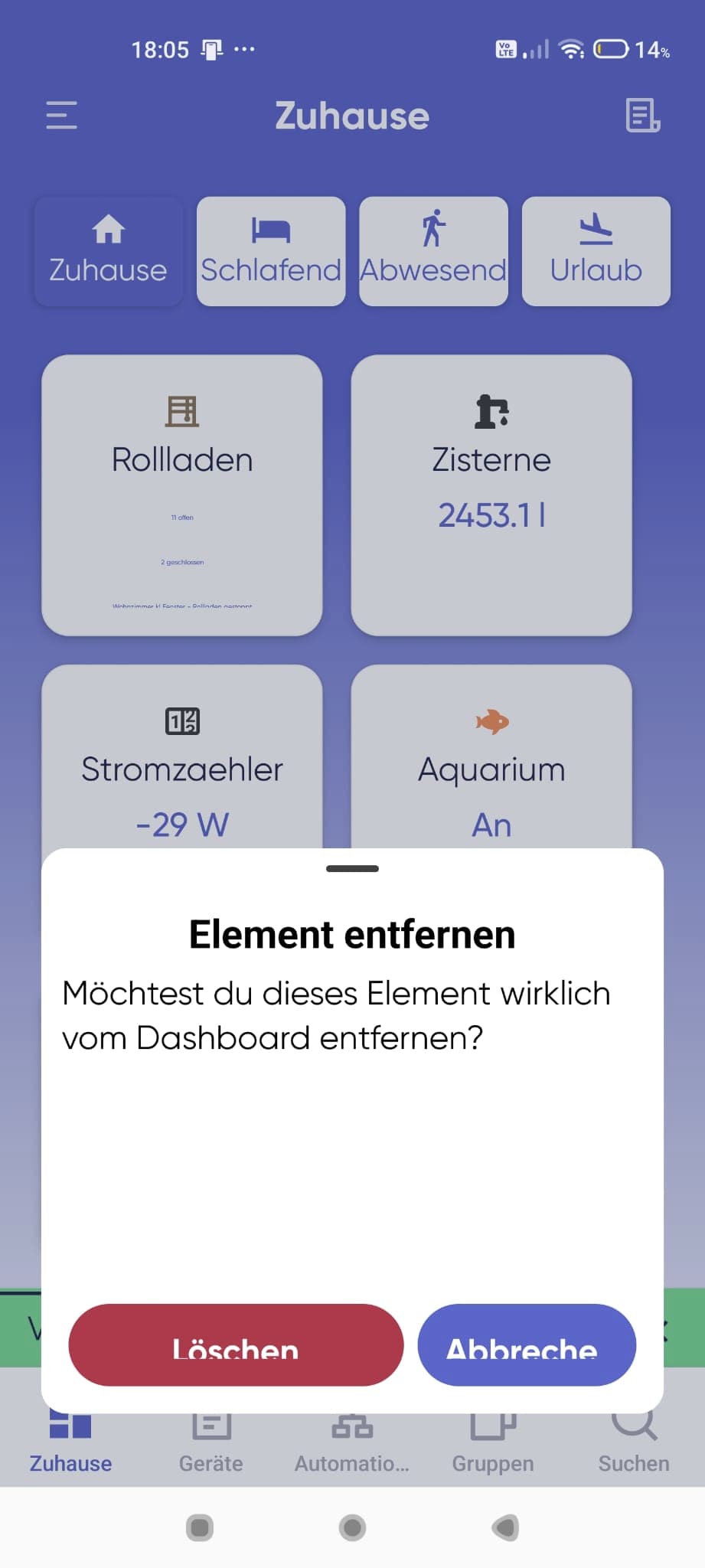Switch to the Geräte tab
The width and height of the screenshot is (705, 1568).
211,1444
